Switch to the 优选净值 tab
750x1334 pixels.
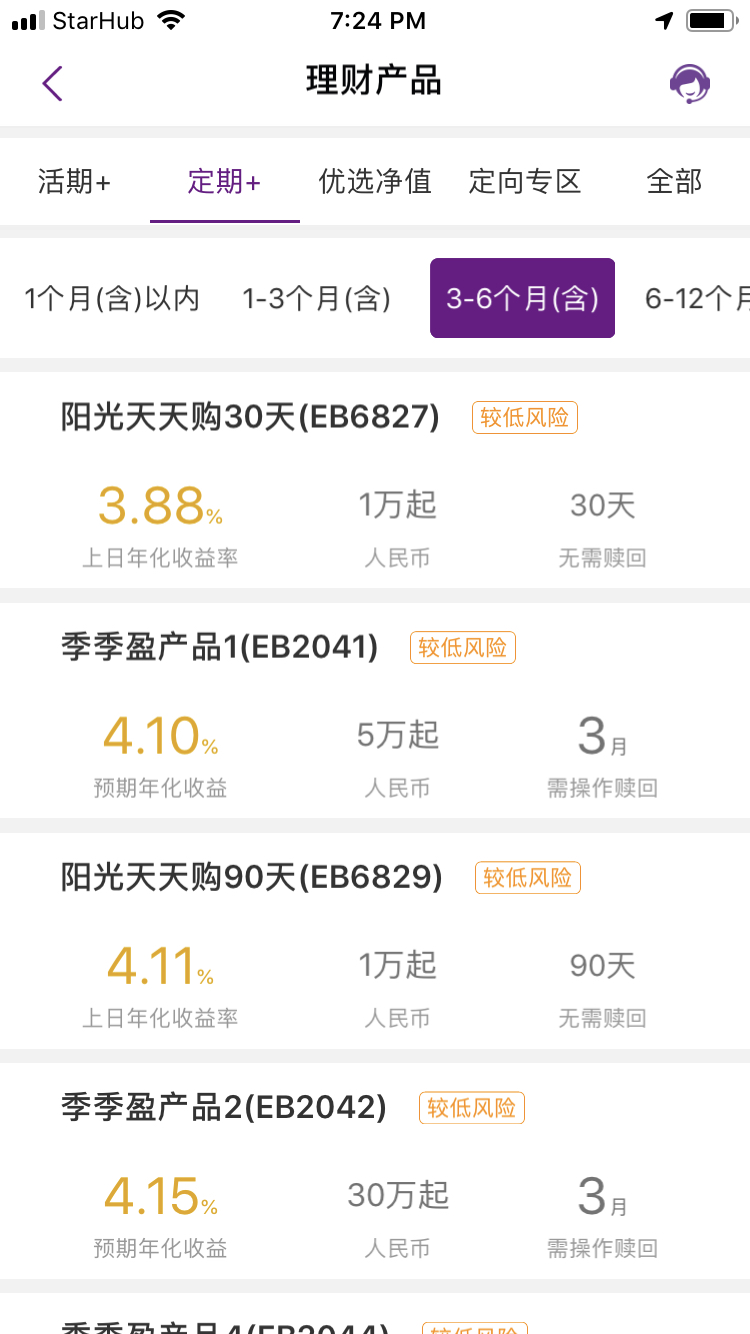pos(375,181)
